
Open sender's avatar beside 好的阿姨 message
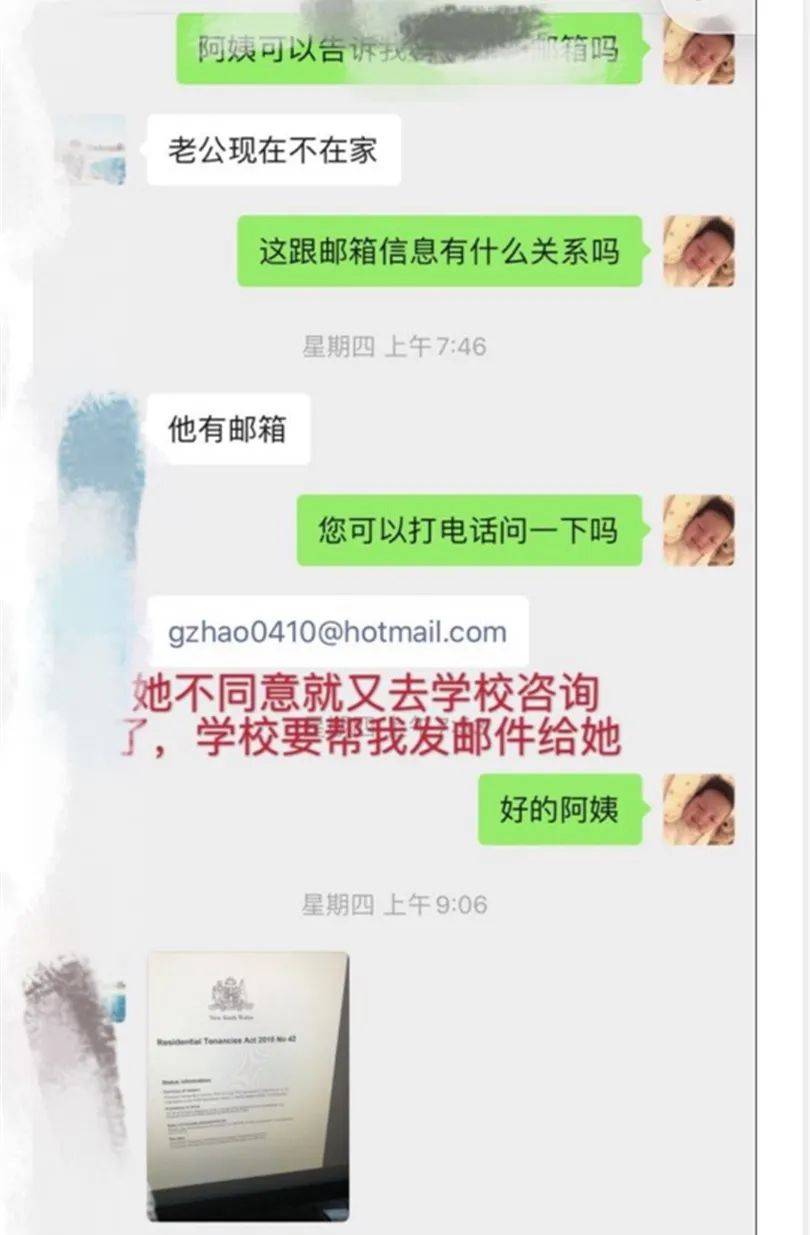point(699,809)
